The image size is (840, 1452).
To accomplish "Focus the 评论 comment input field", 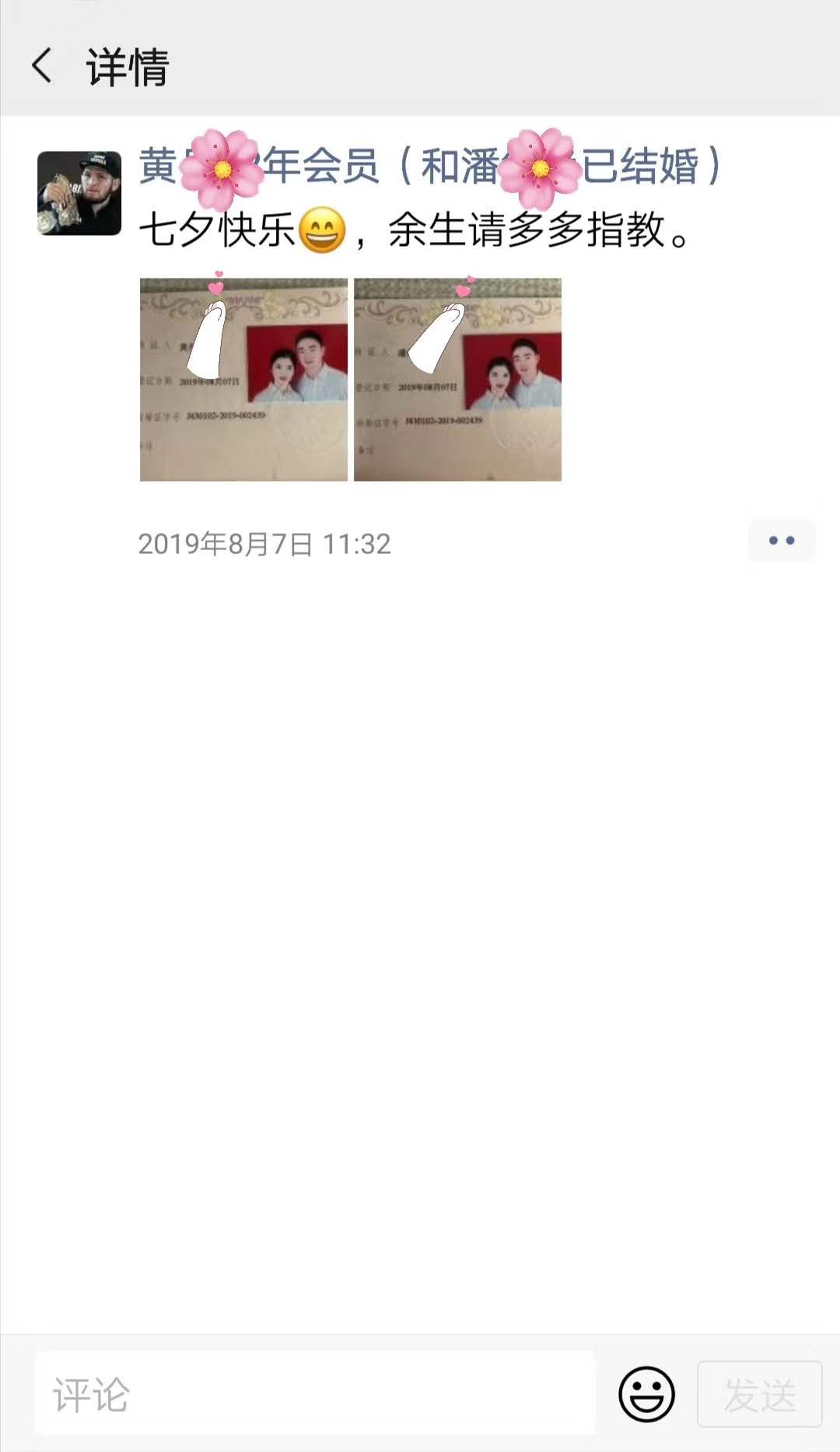I will pyautogui.click(x=314, y=1394).
